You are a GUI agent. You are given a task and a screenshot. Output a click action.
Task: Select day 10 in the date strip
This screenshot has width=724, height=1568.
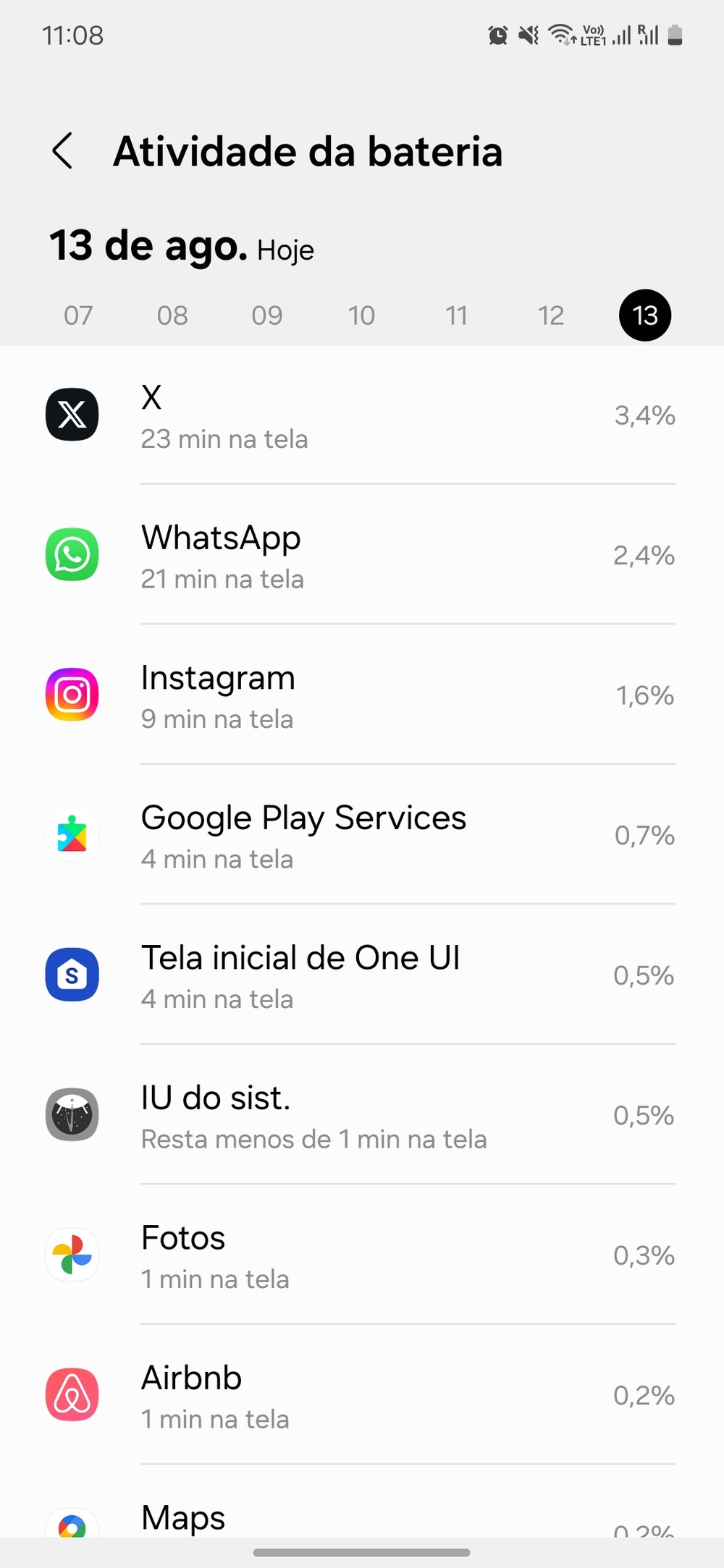tap(361, 315)
